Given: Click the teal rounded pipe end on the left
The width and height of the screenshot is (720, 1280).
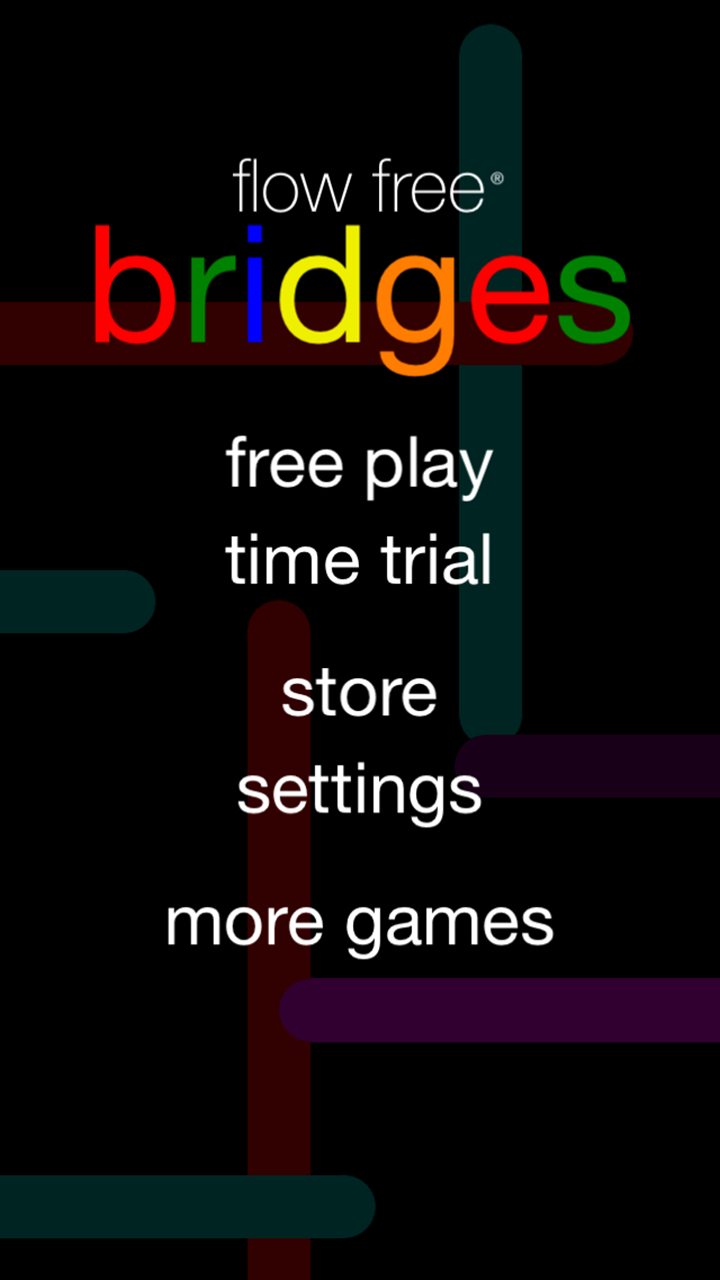Looking at the screenshot, I should tap(75, 602).
